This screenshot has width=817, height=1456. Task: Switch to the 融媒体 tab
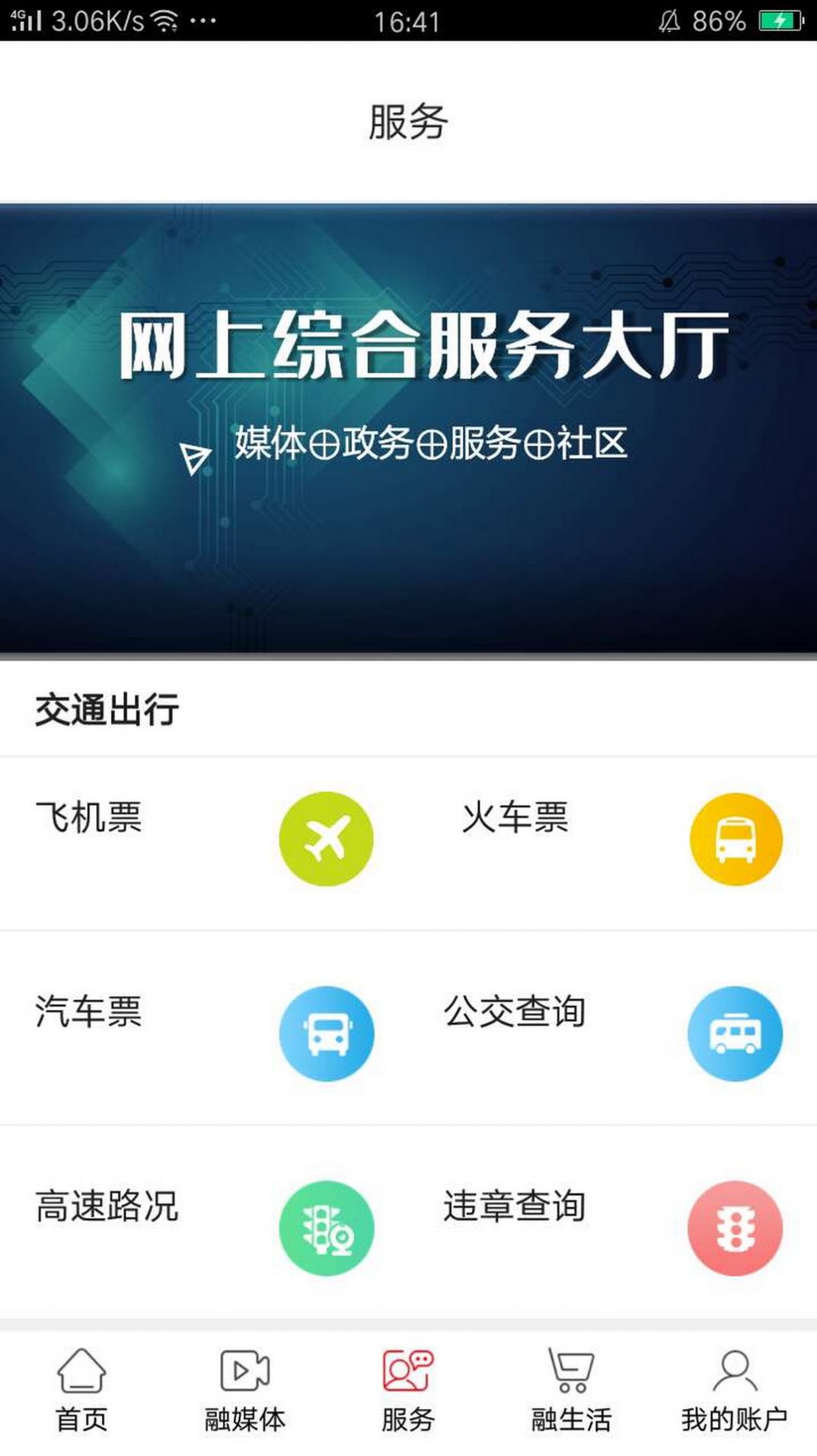point(244,1391)
